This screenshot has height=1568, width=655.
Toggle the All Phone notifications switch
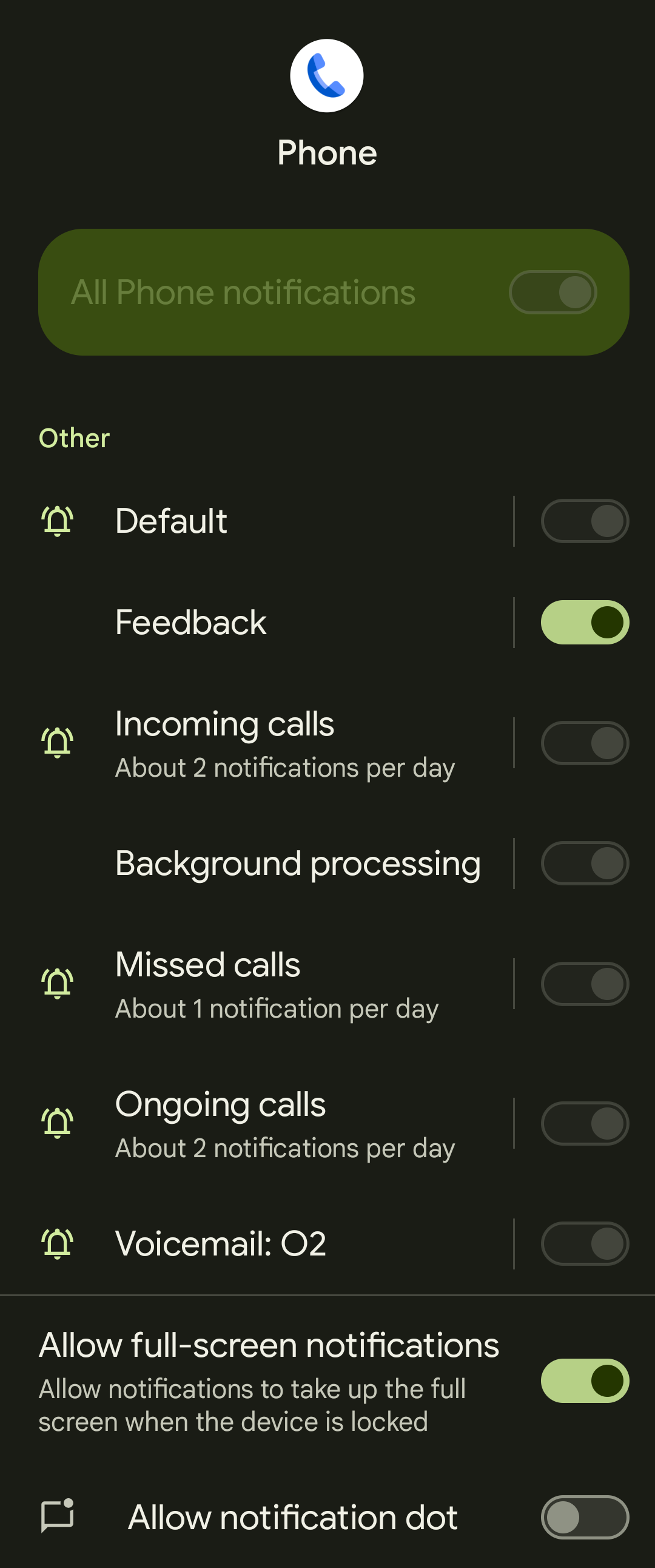(553, 292)
